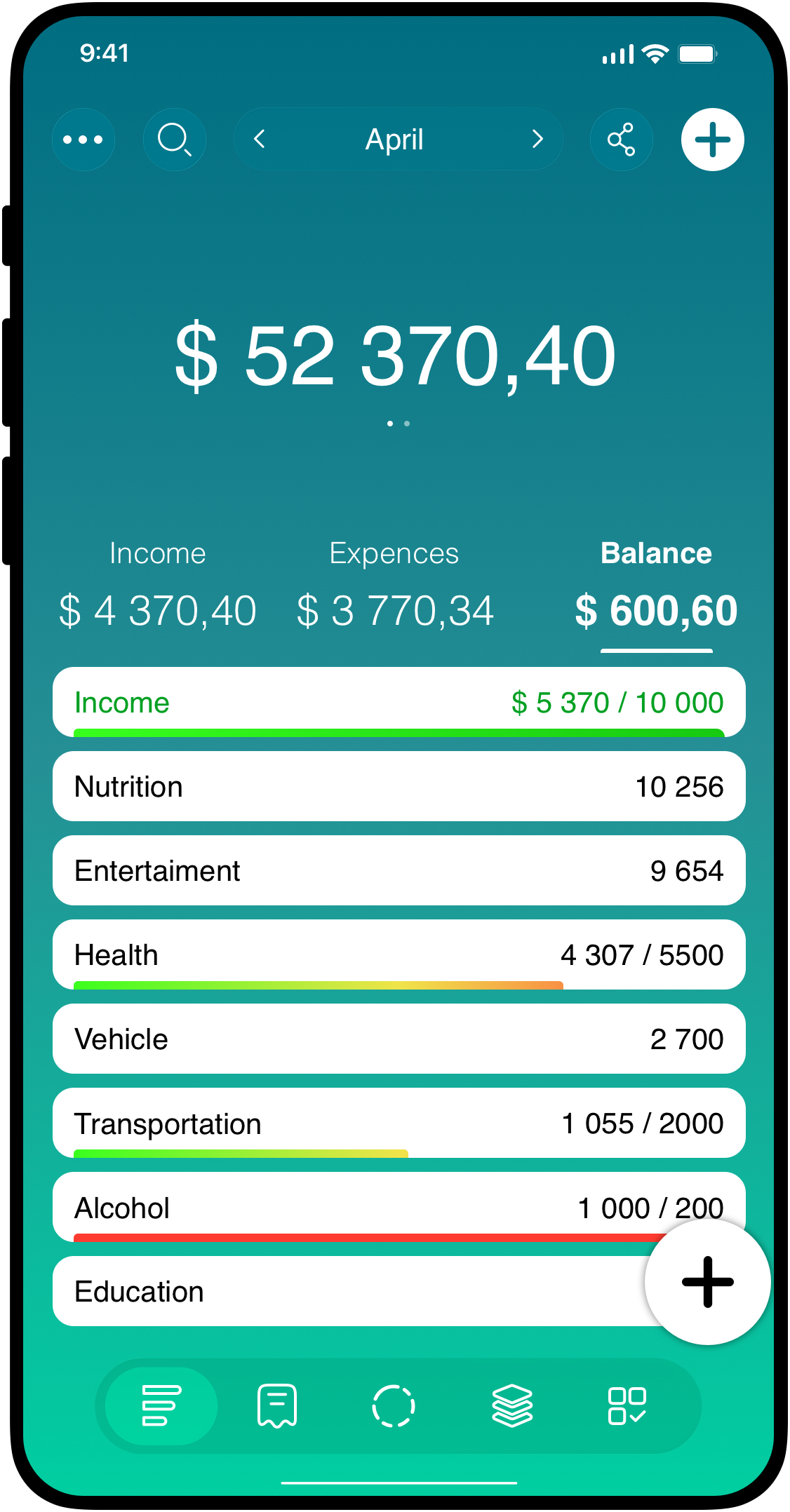
Task: Select the list view tab in bottom bar
Action: (x=159, y=1406)
